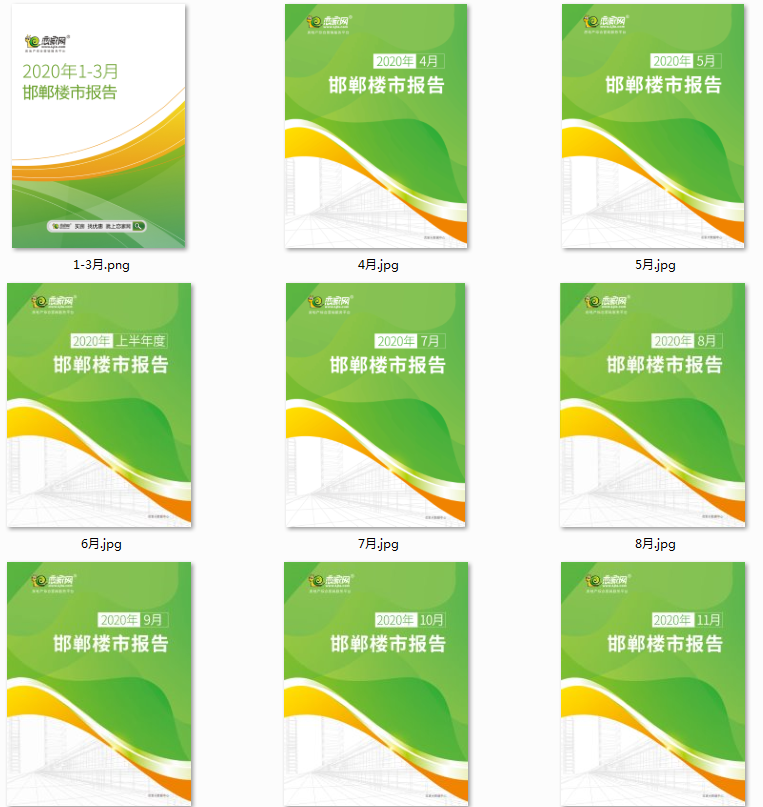Open the 2020年10月 report thumbnail
763x807 pixels.
coord(376,683)
